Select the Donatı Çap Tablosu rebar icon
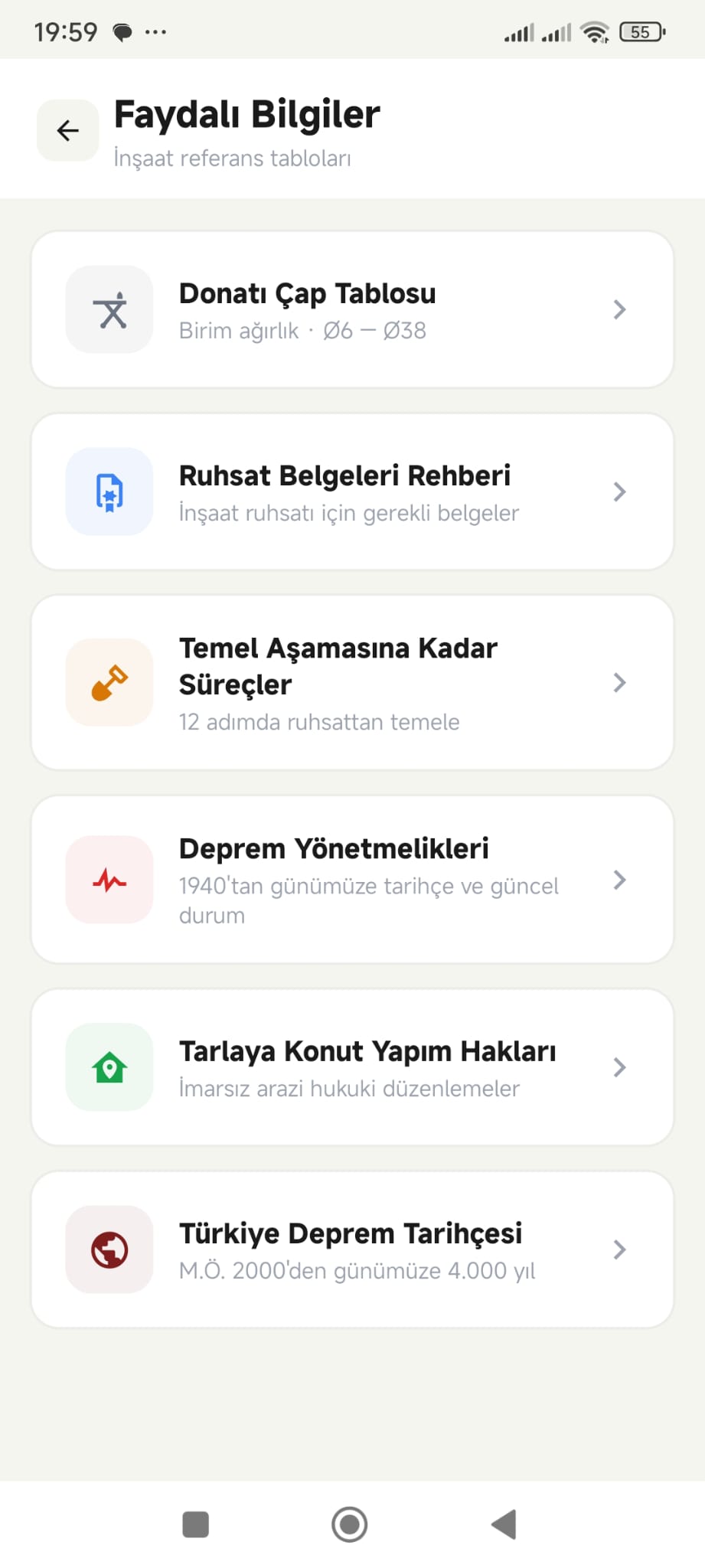The width and height of the screenshot is (705, 1568). coord(109,309)
